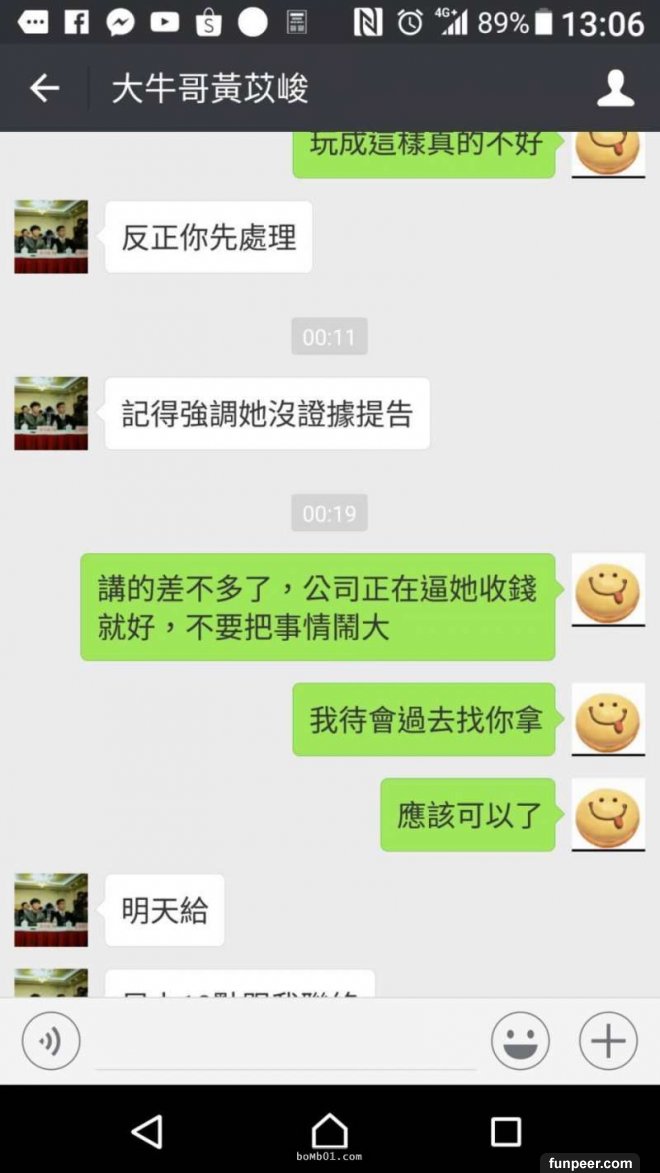This screenshot has width=660, height=1173.
Task: Open the plus attachment menu
Action: pos(608,1041)
